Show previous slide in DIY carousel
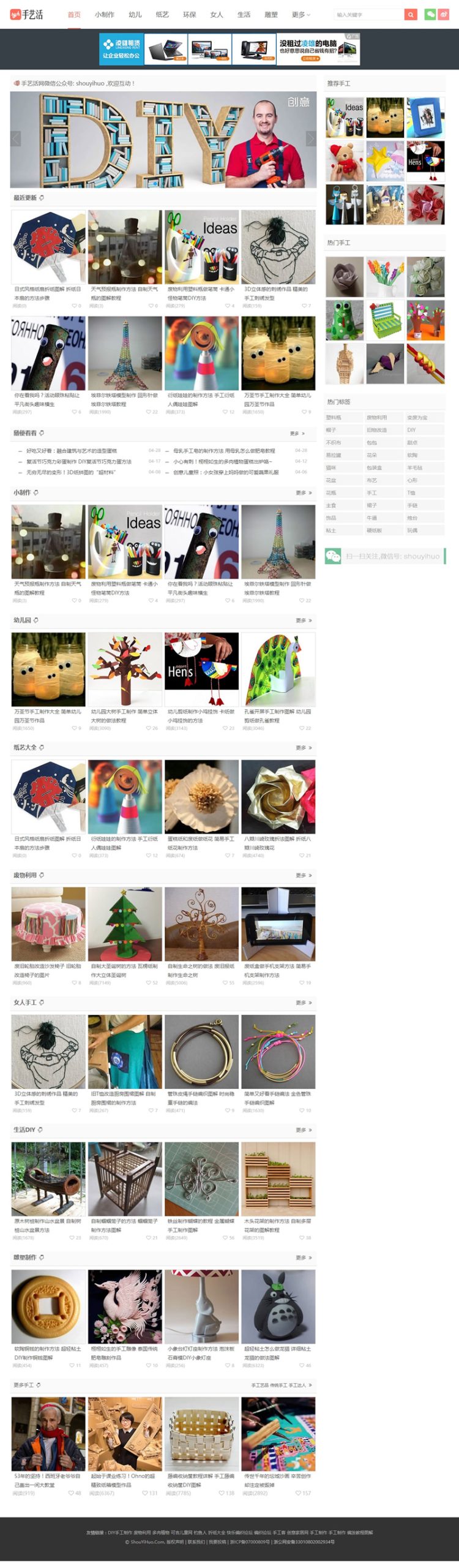Image resolution: width=459 pixels, height=1568 pixels. (x=16, y=139)
